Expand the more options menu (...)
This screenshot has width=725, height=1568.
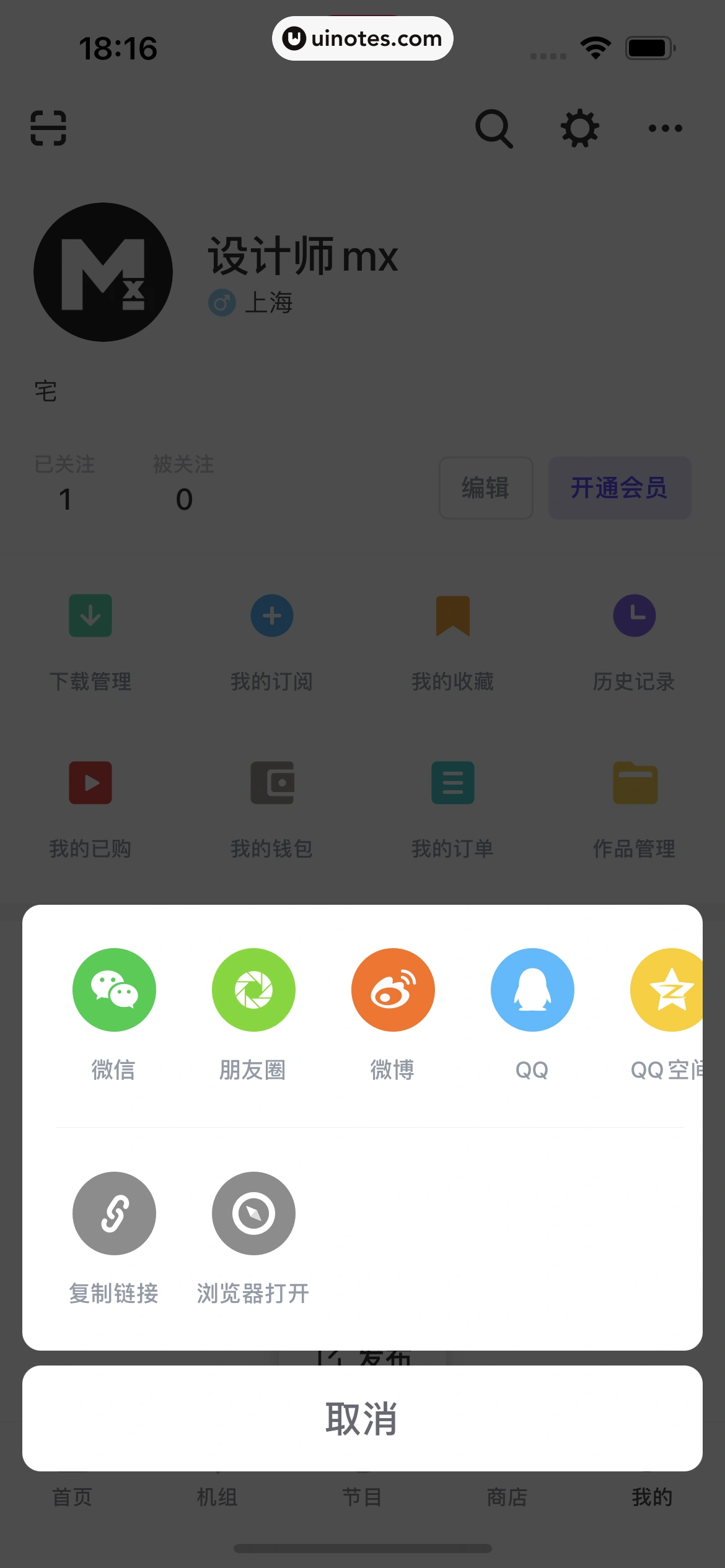(665, 129)
